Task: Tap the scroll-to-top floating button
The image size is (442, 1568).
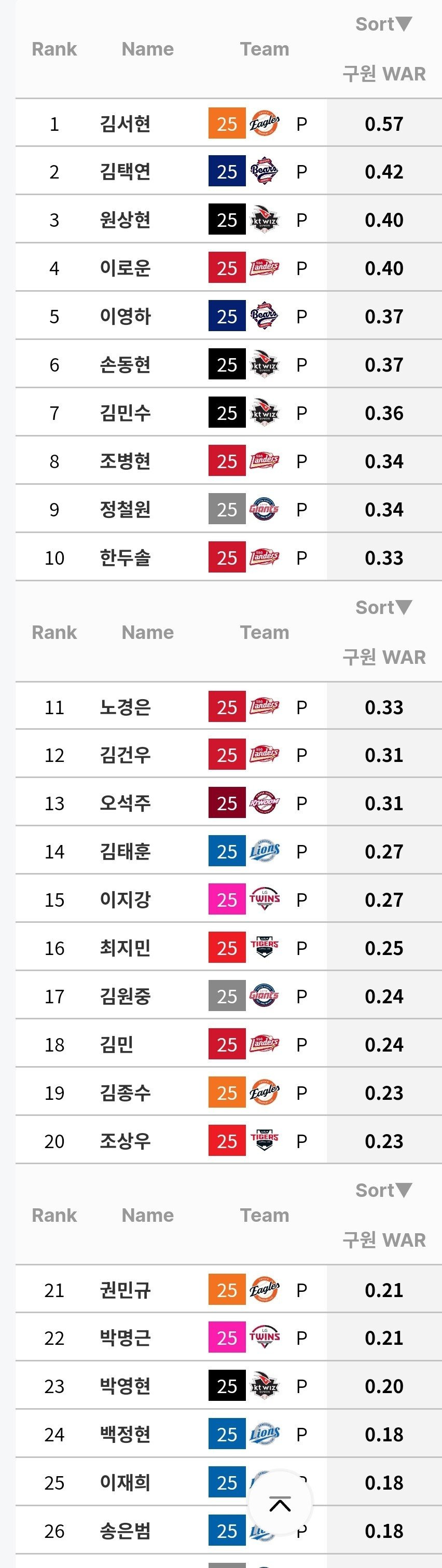Action: (x=280, y=1504)
